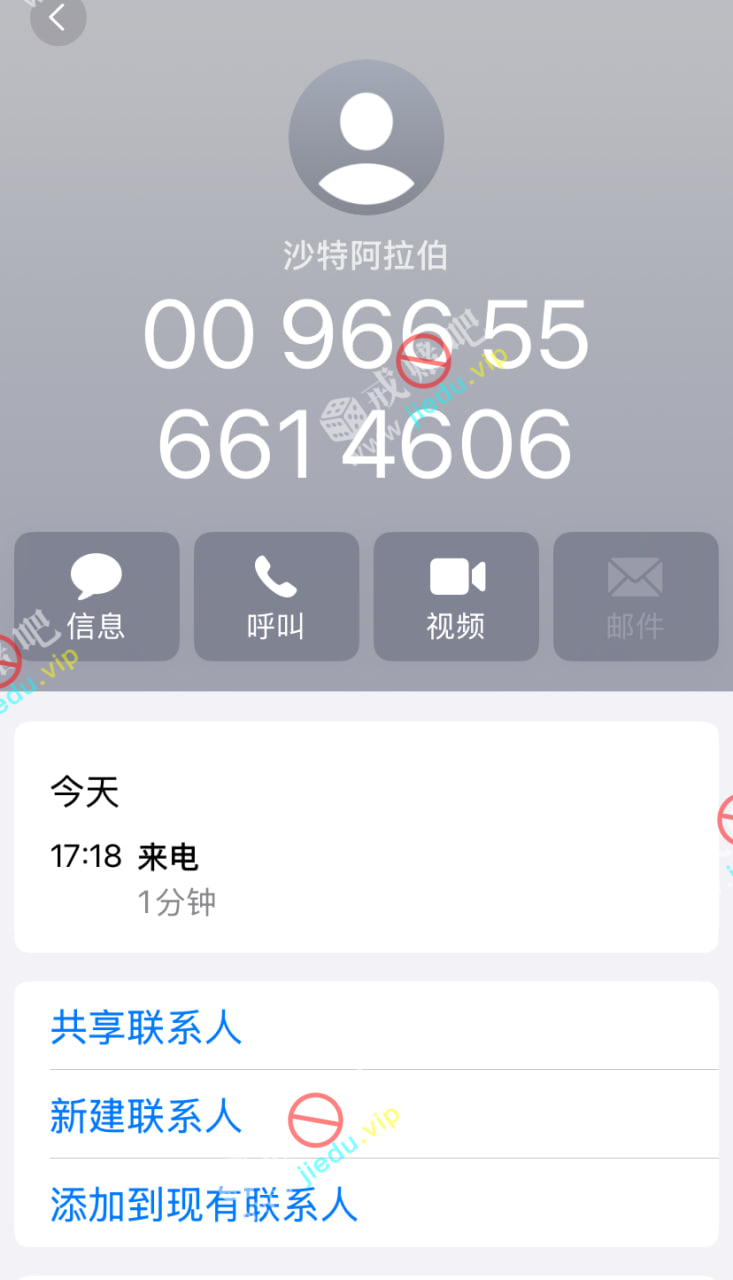733x1280 pixels.
Task: Open 共享联系人 to share contact
Action: click(x=146, y=1027)
